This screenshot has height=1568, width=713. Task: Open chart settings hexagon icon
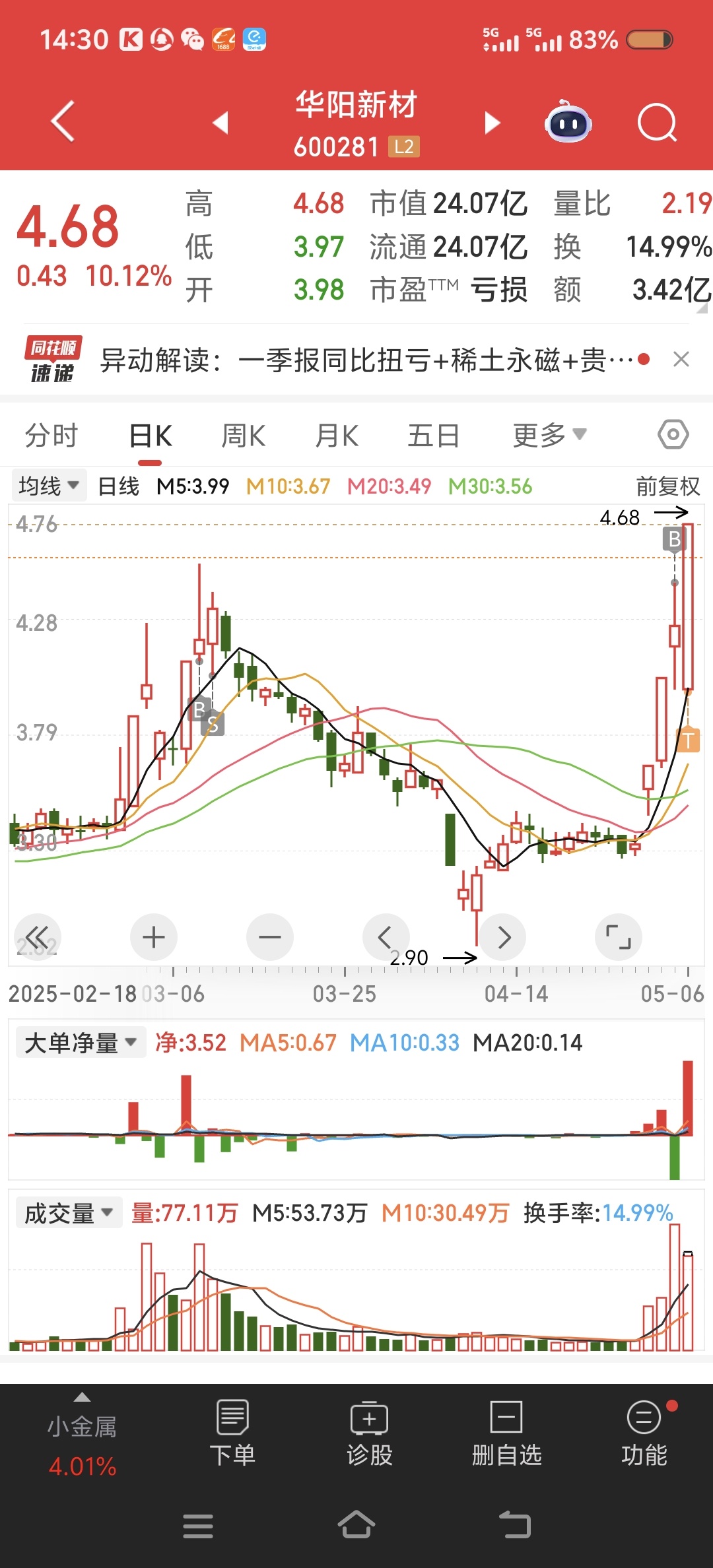click(673, 434)
